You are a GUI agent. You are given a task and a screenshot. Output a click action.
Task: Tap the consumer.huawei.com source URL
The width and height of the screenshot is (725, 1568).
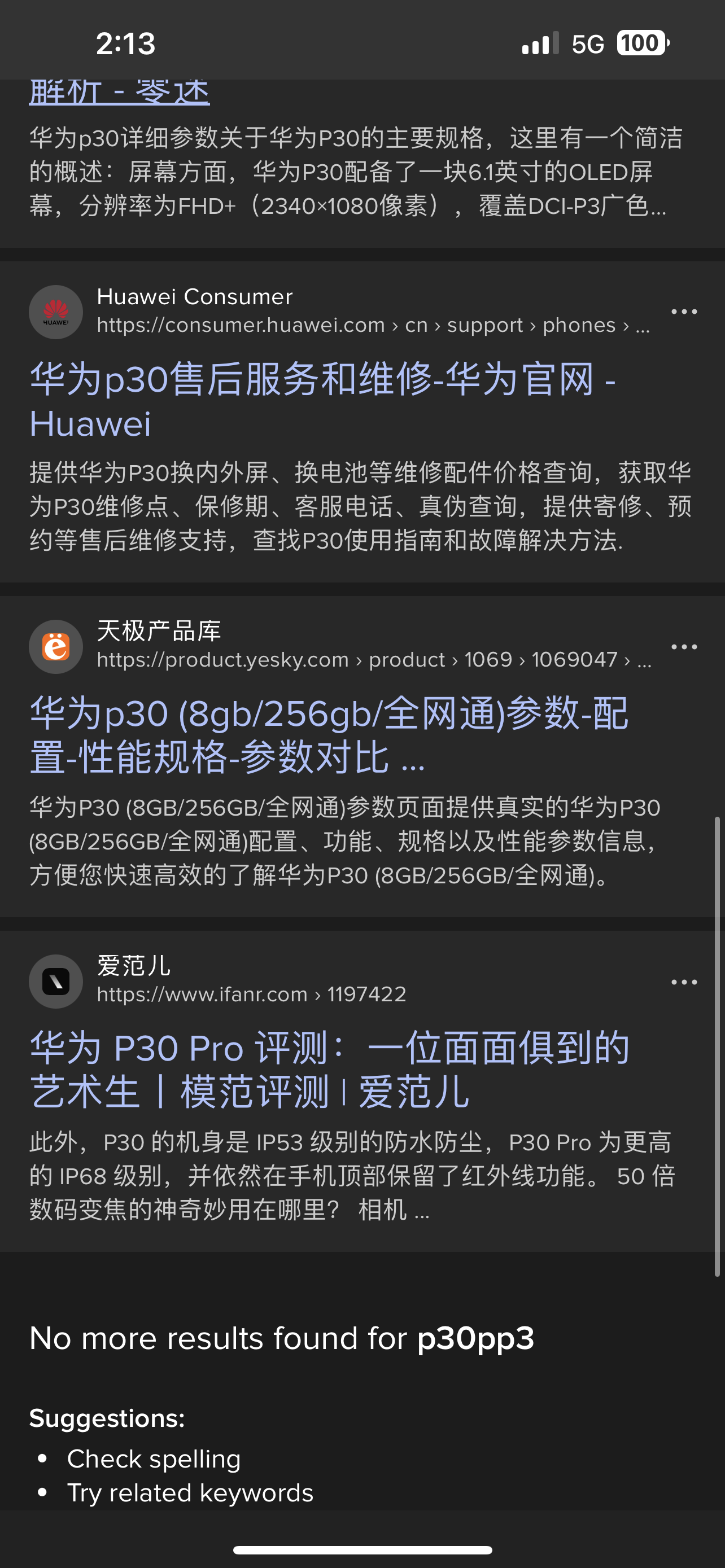pyautogui.click(x=373, y=325)
